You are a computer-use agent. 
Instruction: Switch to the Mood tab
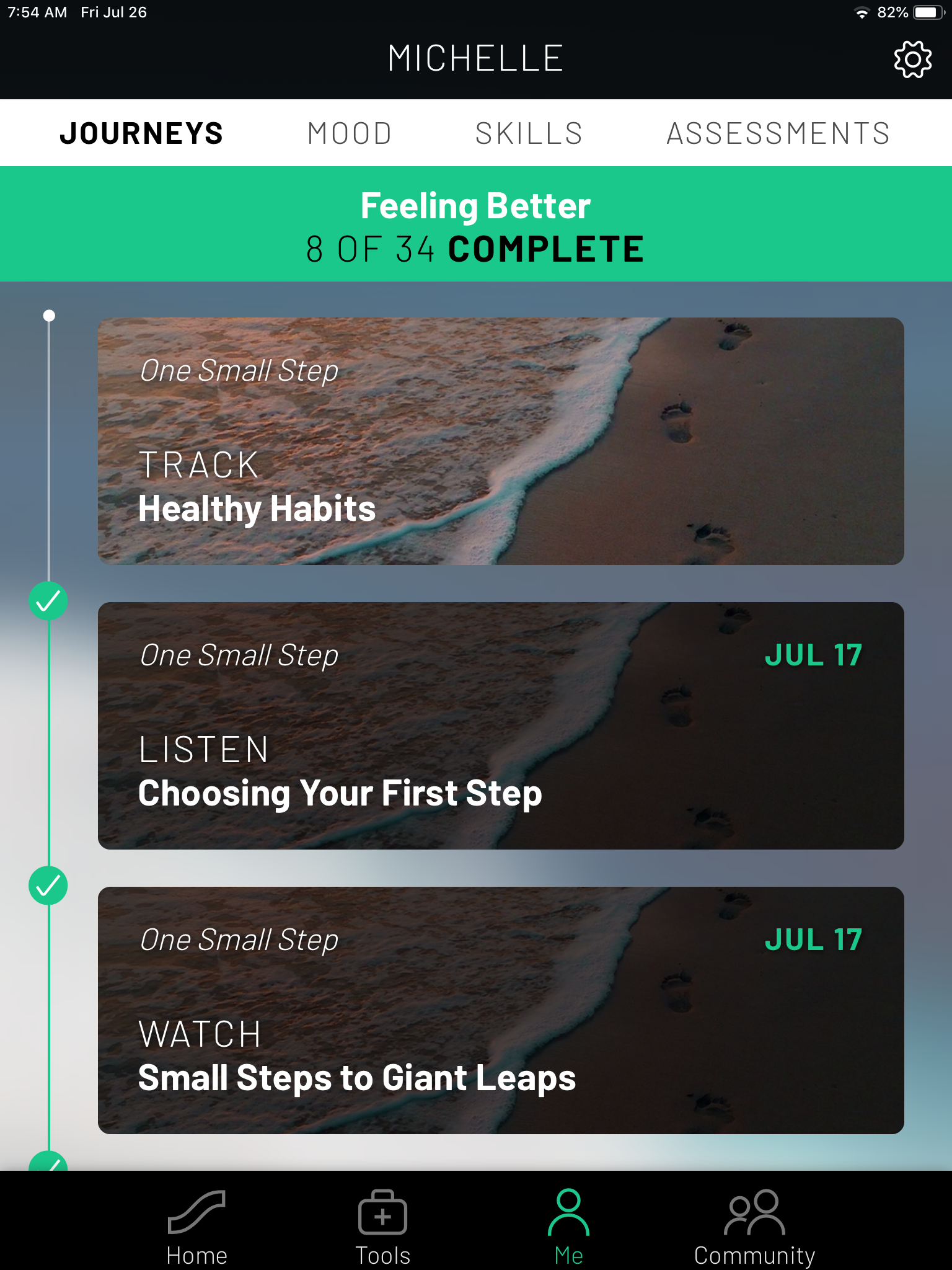(350, 133)
